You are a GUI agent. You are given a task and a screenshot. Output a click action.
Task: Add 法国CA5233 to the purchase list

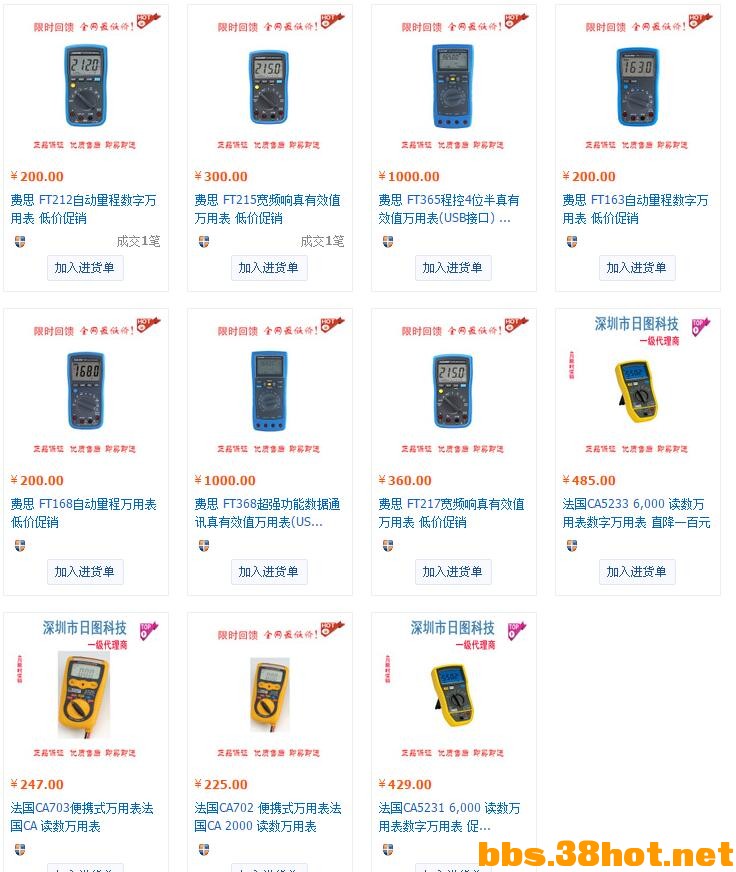coord(637,572)
